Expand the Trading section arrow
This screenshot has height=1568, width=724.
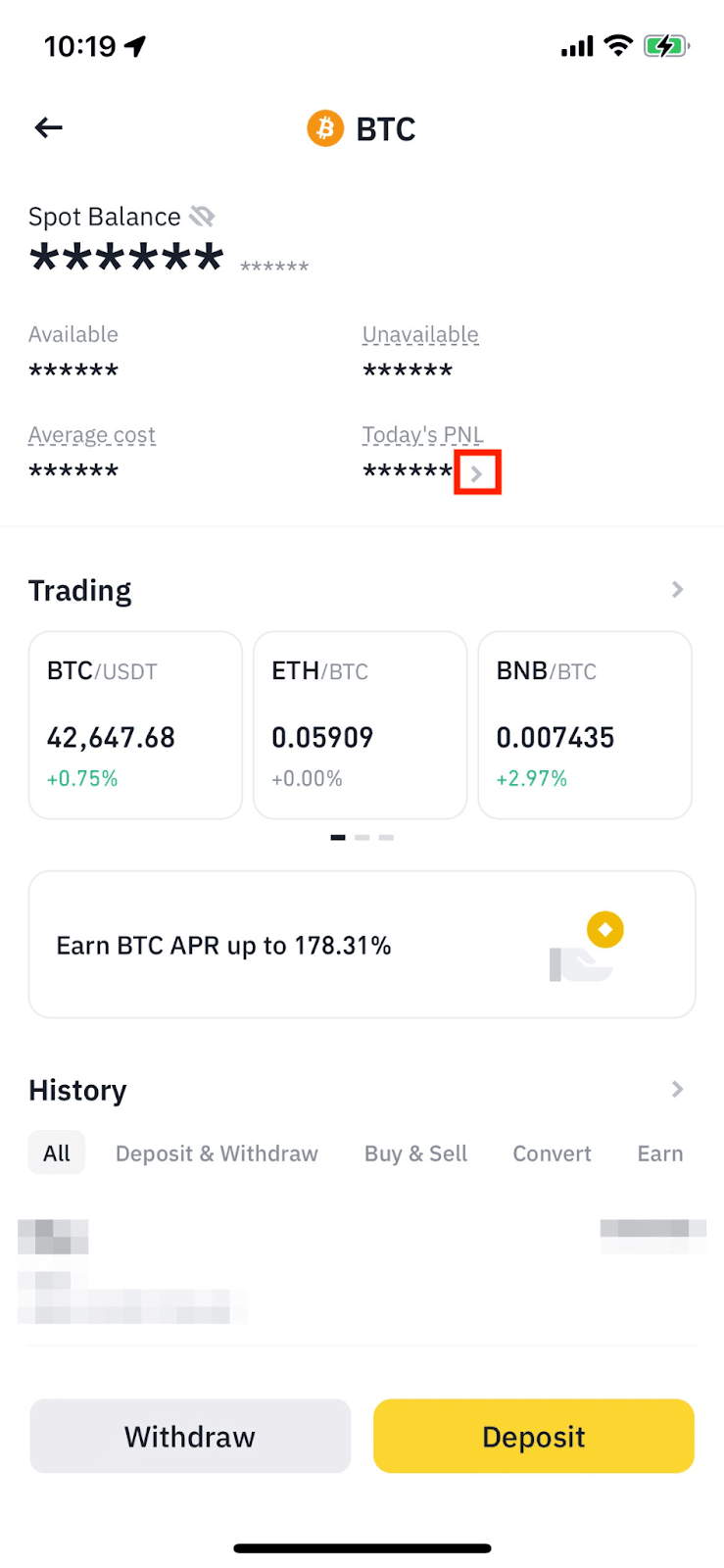click(x=677, y=590)
